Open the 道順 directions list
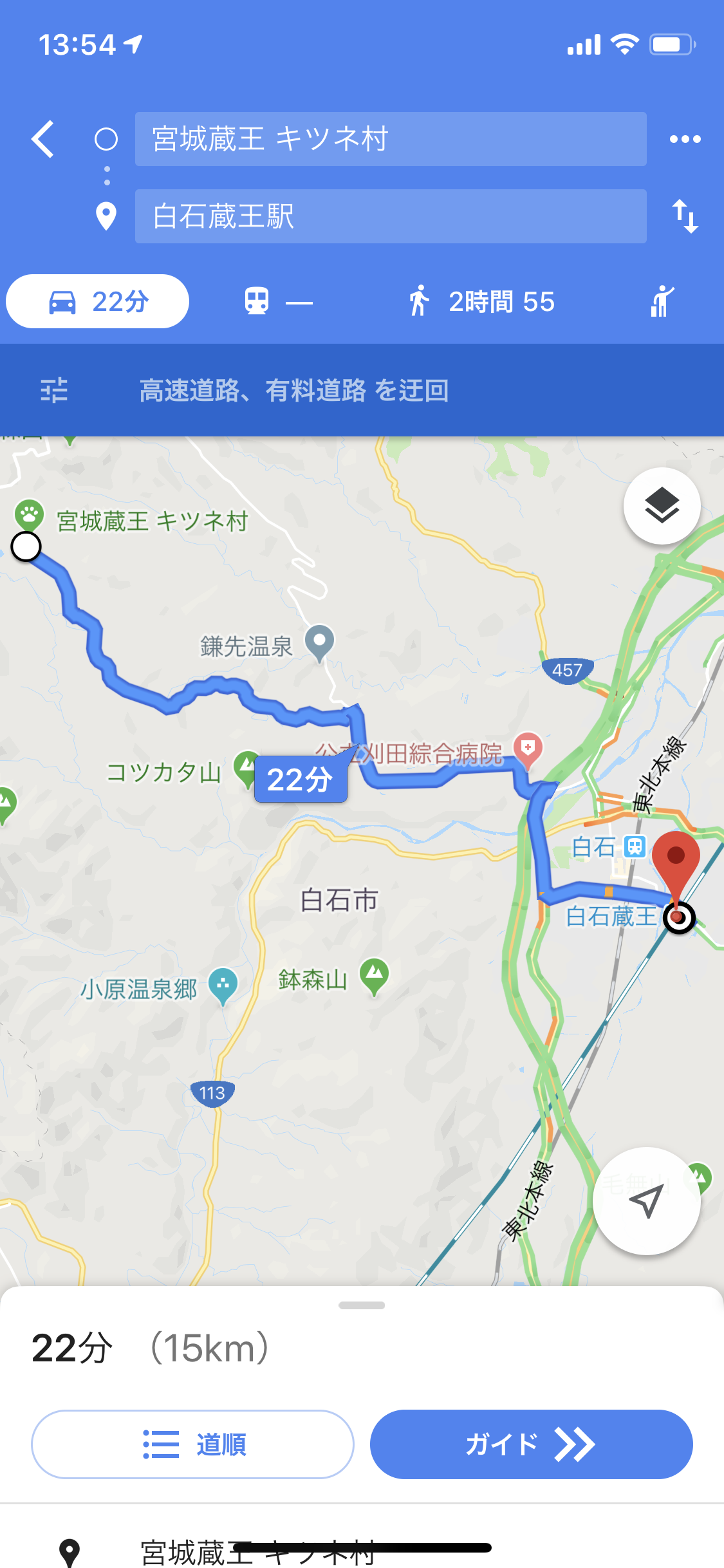Screen dimensions: 724x1568 (x=192, y=1444)
